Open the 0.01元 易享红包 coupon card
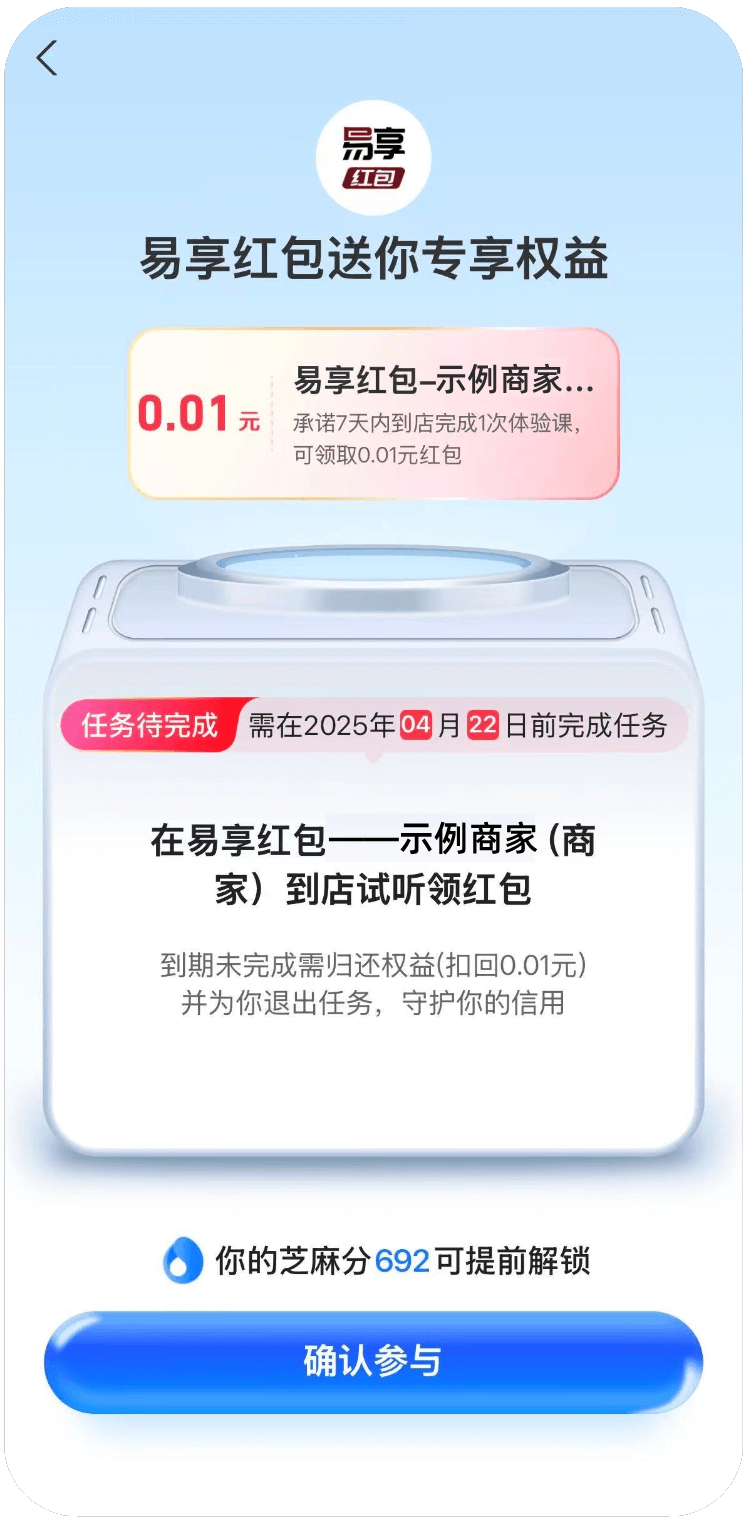 [373, 413]
